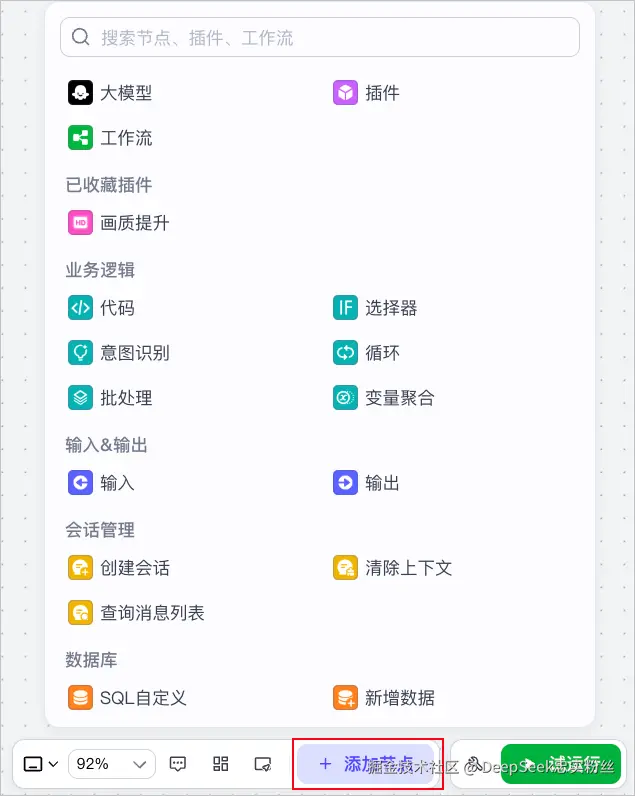The height and width of the screenshot is (796, 635).
Task: Add SQL自定义 database node
Action: pos(127,698)
